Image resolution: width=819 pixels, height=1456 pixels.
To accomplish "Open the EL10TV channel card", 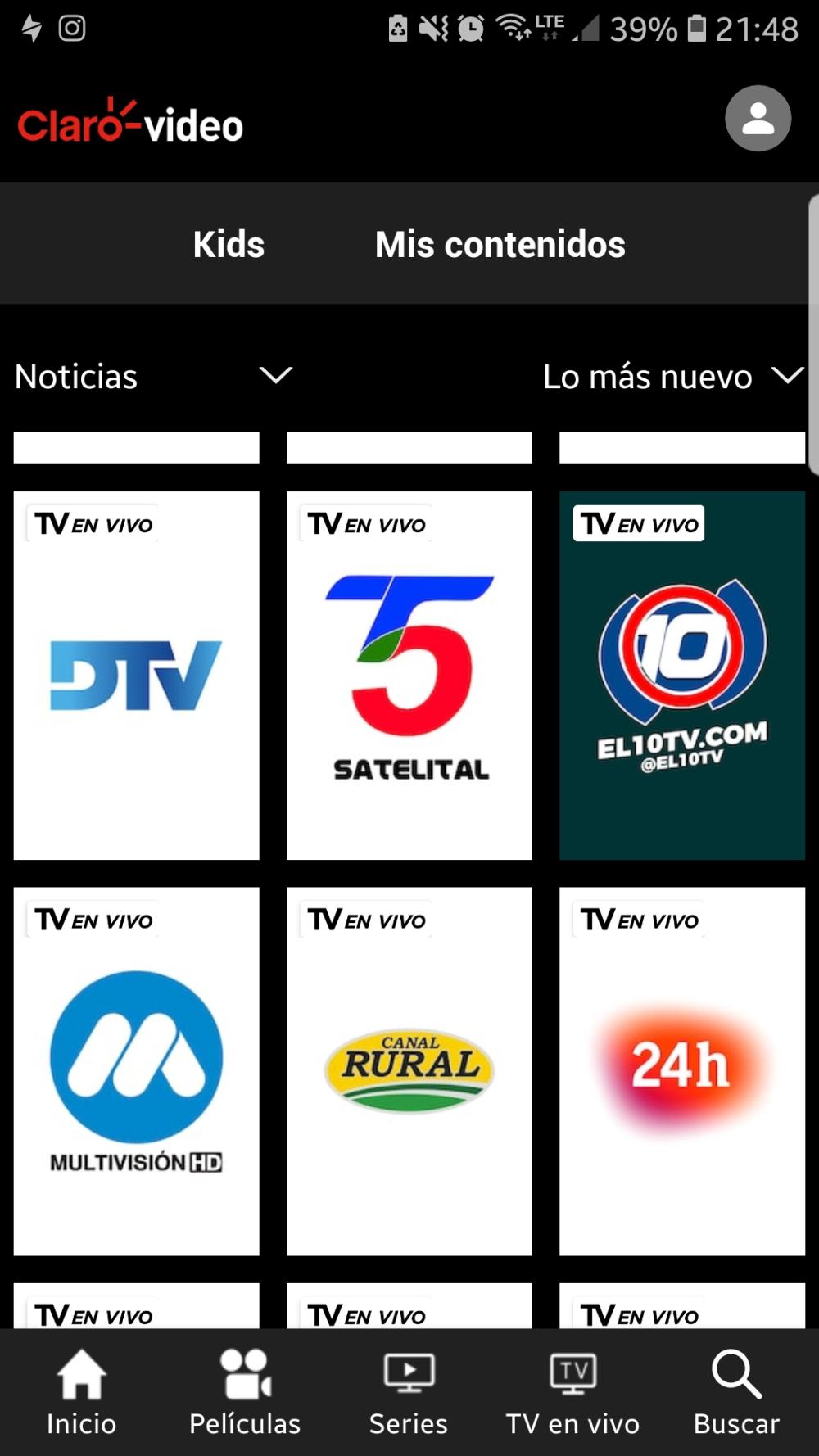I will 681,674.
